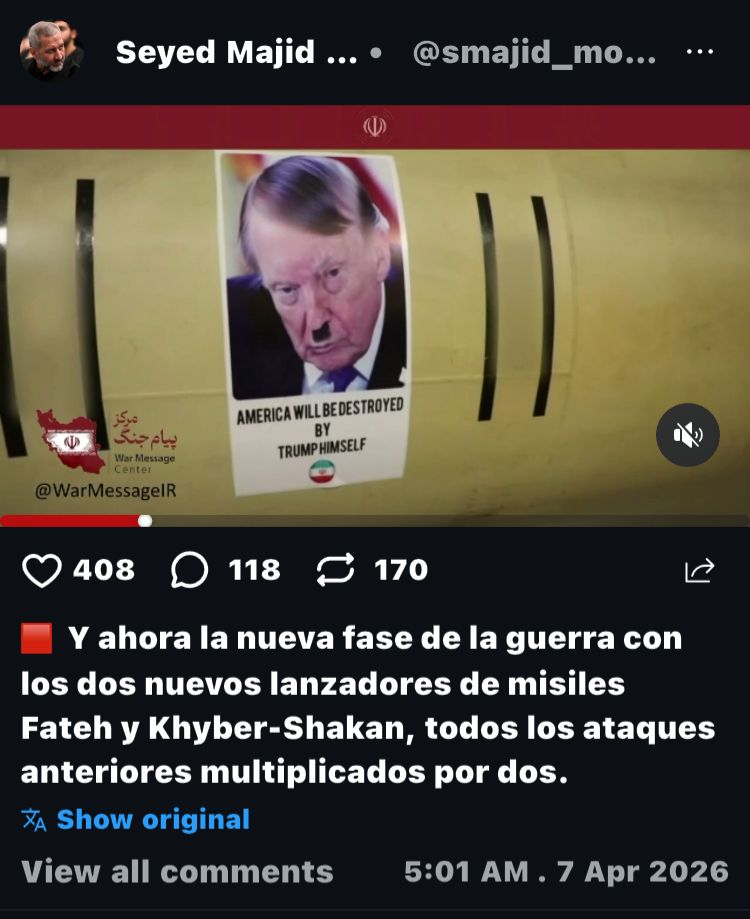Open Seyed Majid's profile picture

[52, 52]
